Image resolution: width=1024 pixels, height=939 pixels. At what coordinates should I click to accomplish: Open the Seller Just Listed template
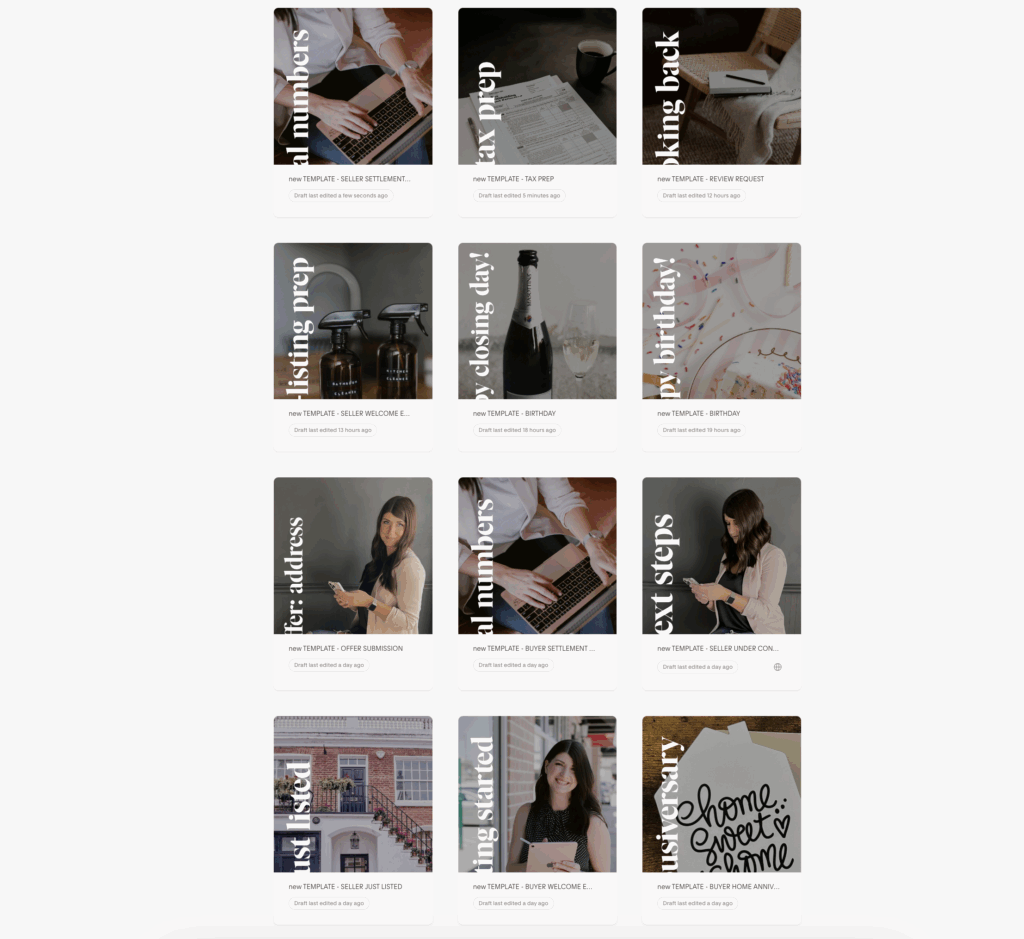coord(352,794)
